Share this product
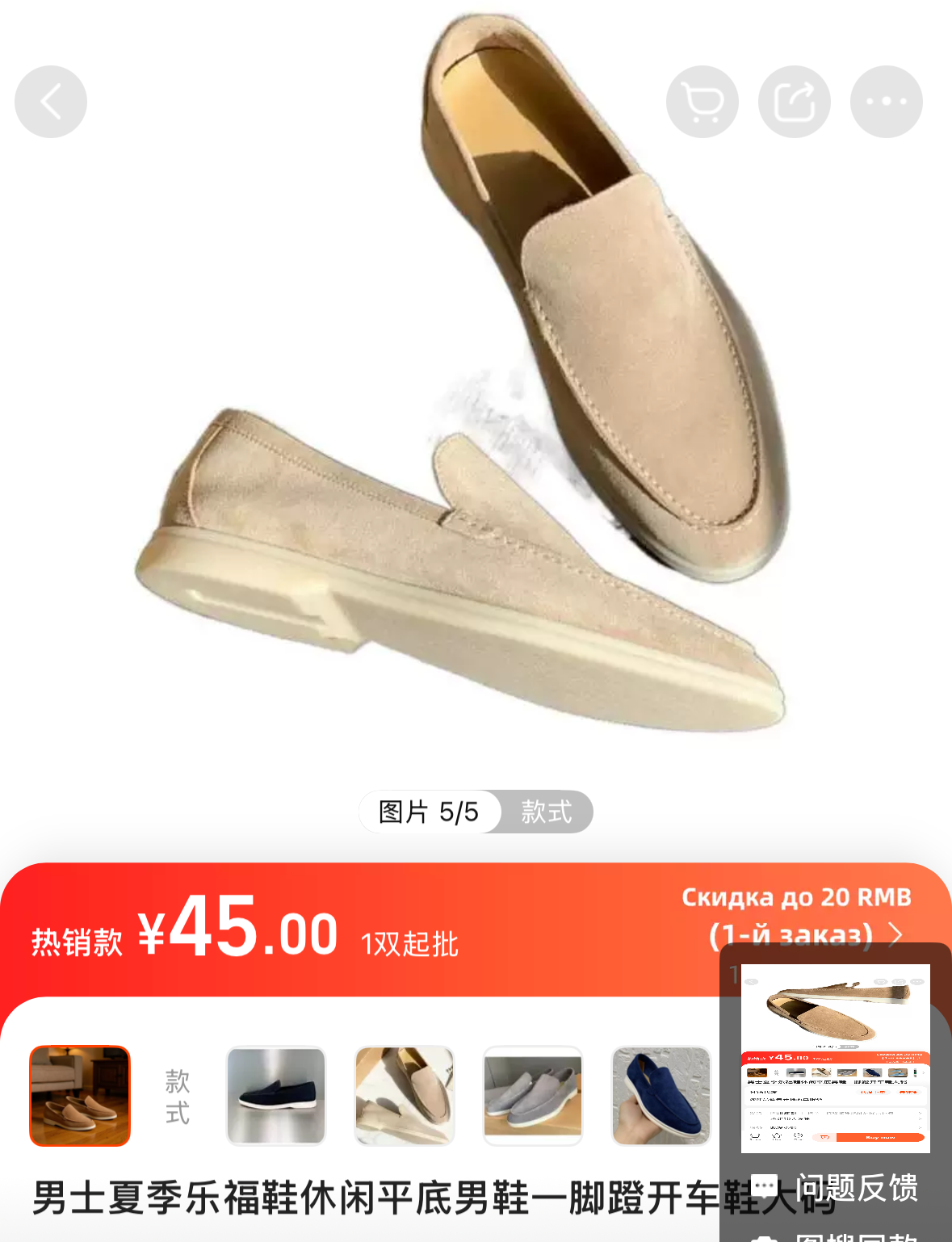 (794, 102)
